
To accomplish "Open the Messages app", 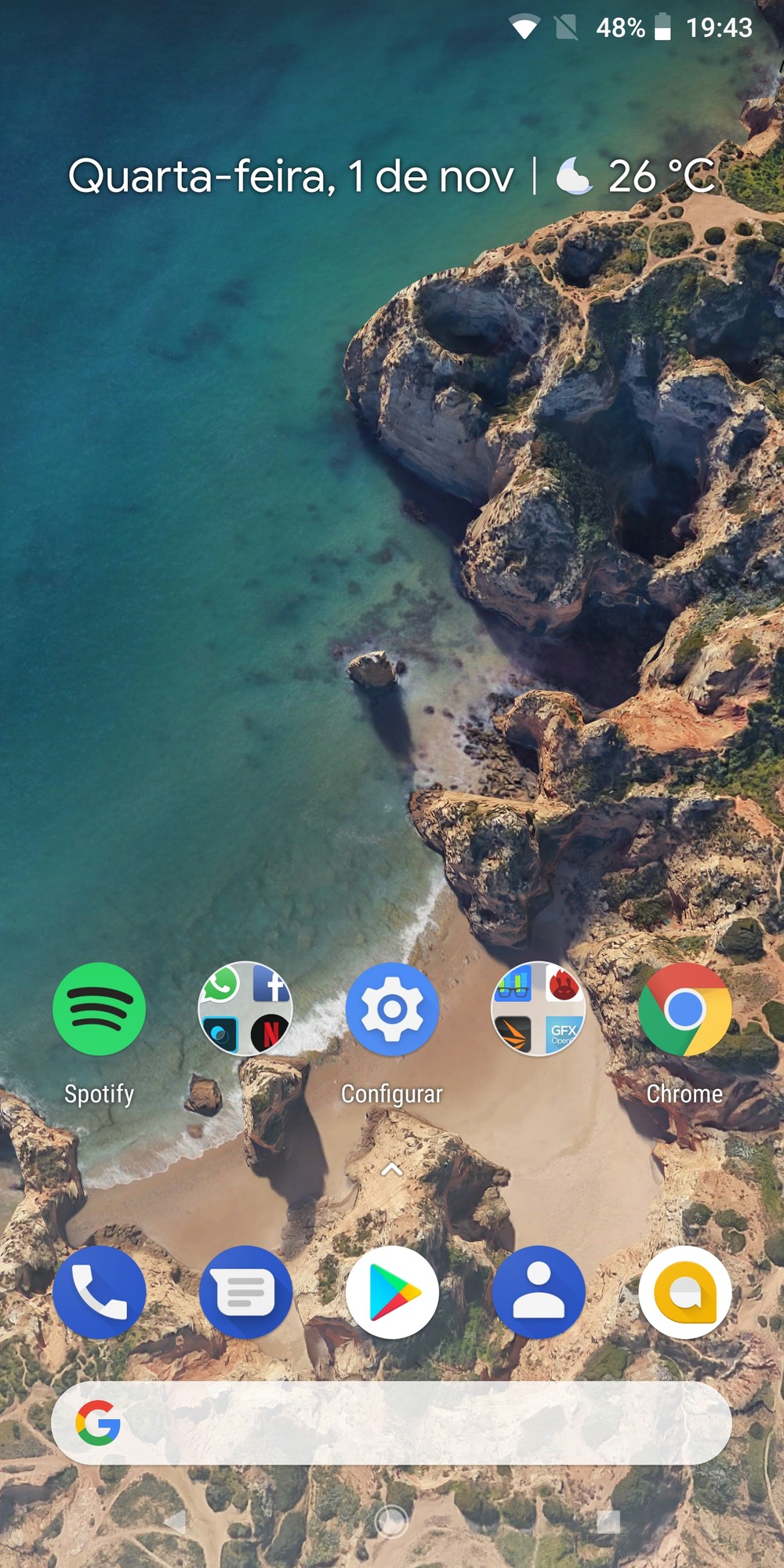I will point(245,1292).
